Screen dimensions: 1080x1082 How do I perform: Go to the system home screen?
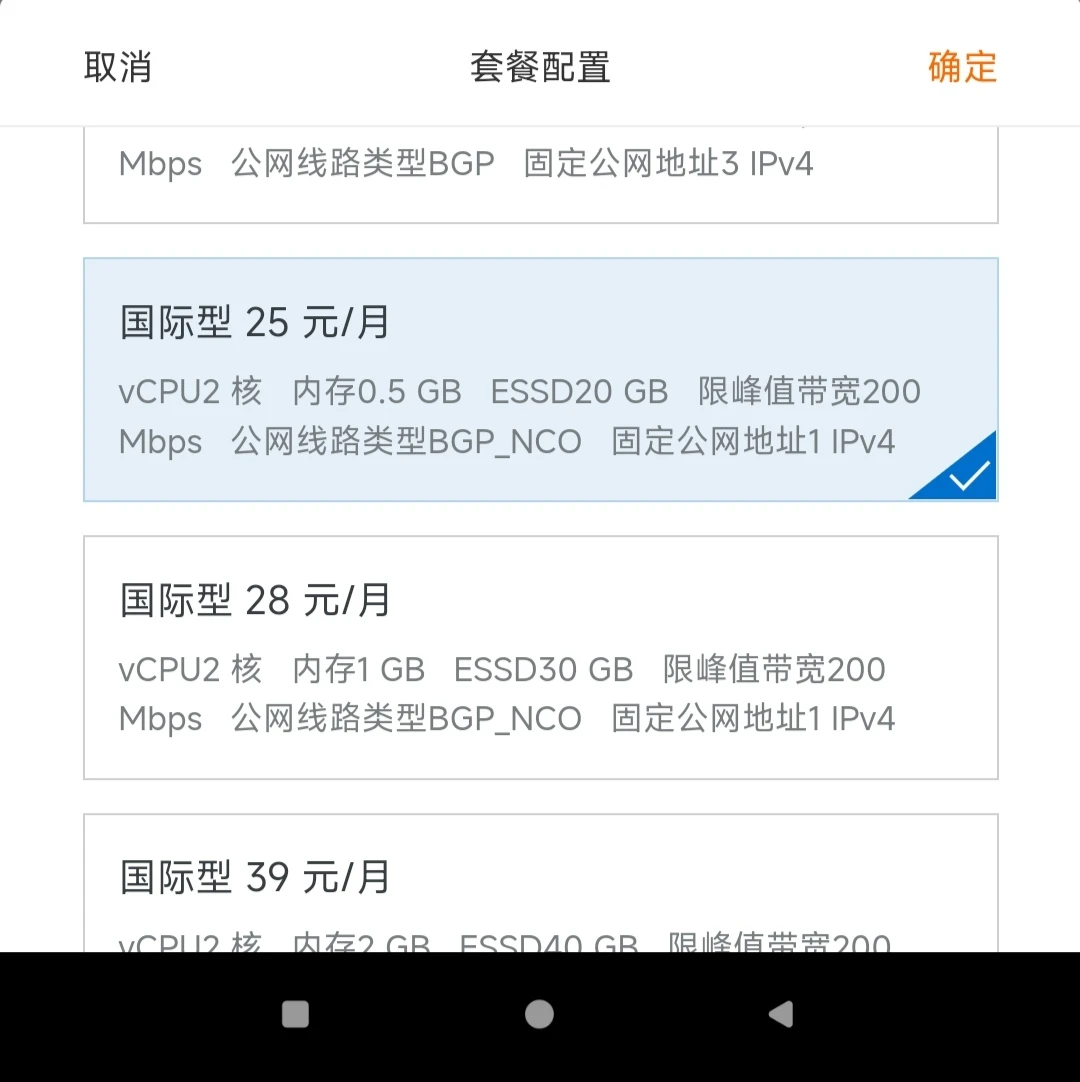pos(539,1014)
